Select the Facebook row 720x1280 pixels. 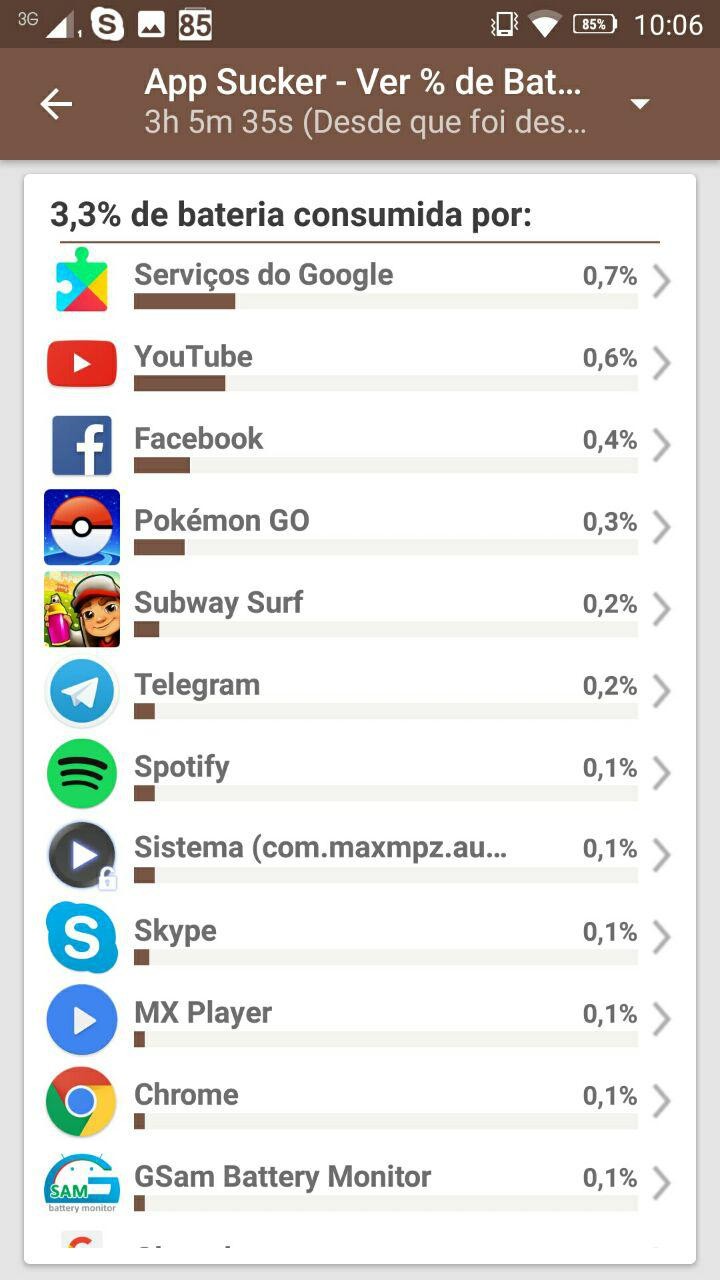click(360, 446)
